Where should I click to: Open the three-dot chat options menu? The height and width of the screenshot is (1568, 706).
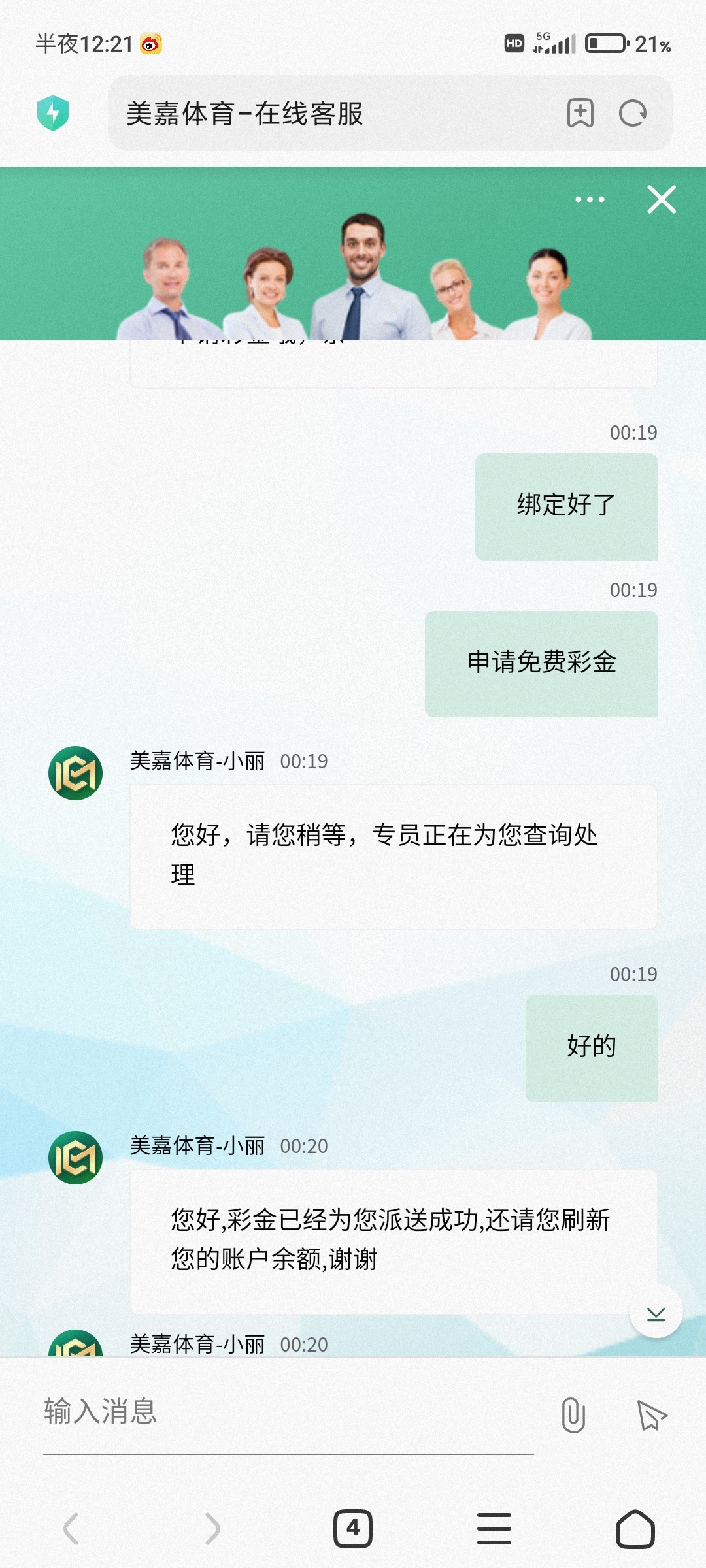(x=590, y=199)
